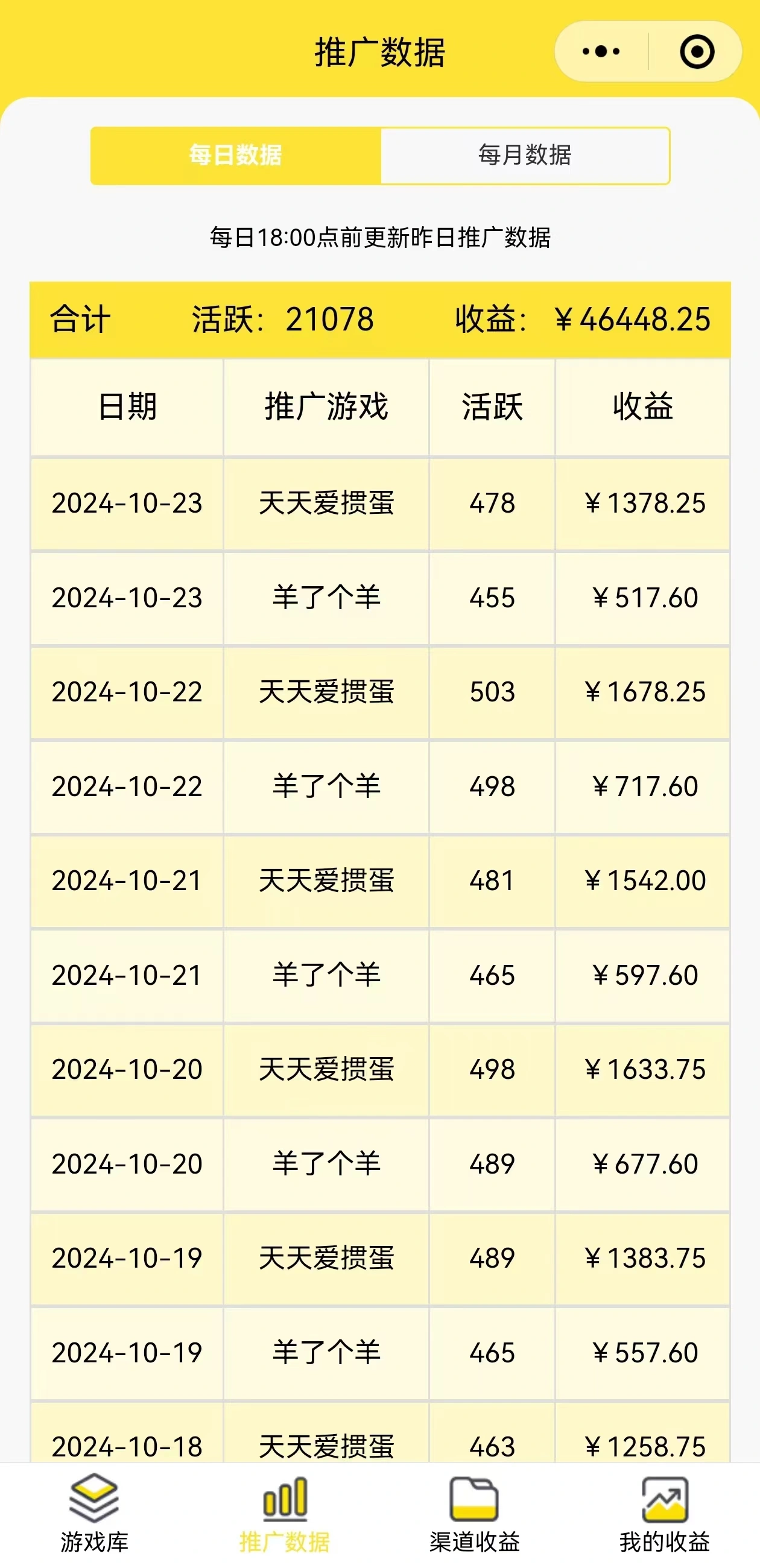Close the mini program with the circle button

(696, 52)
